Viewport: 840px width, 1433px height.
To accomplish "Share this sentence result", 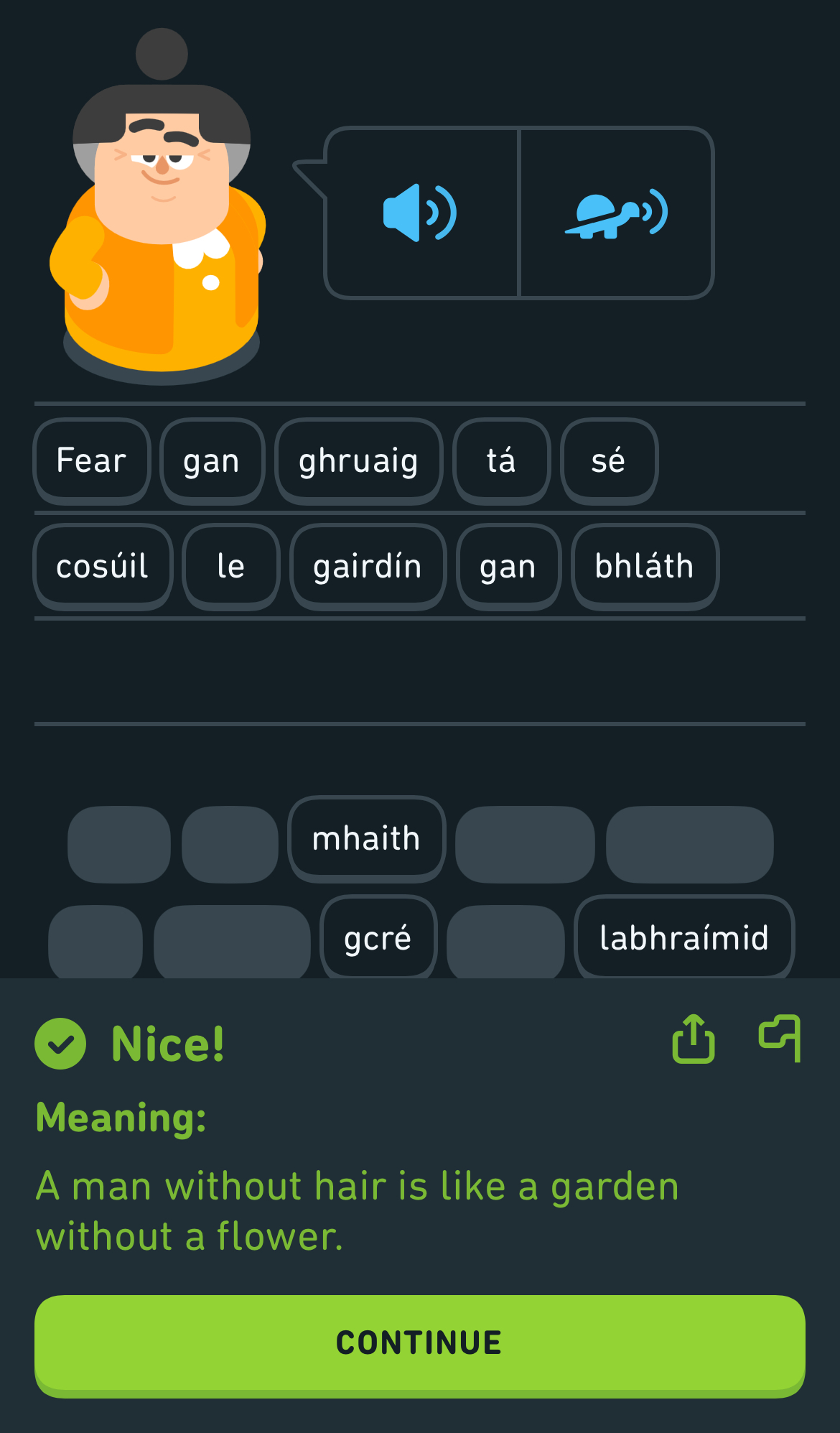I will [693, 1039].
